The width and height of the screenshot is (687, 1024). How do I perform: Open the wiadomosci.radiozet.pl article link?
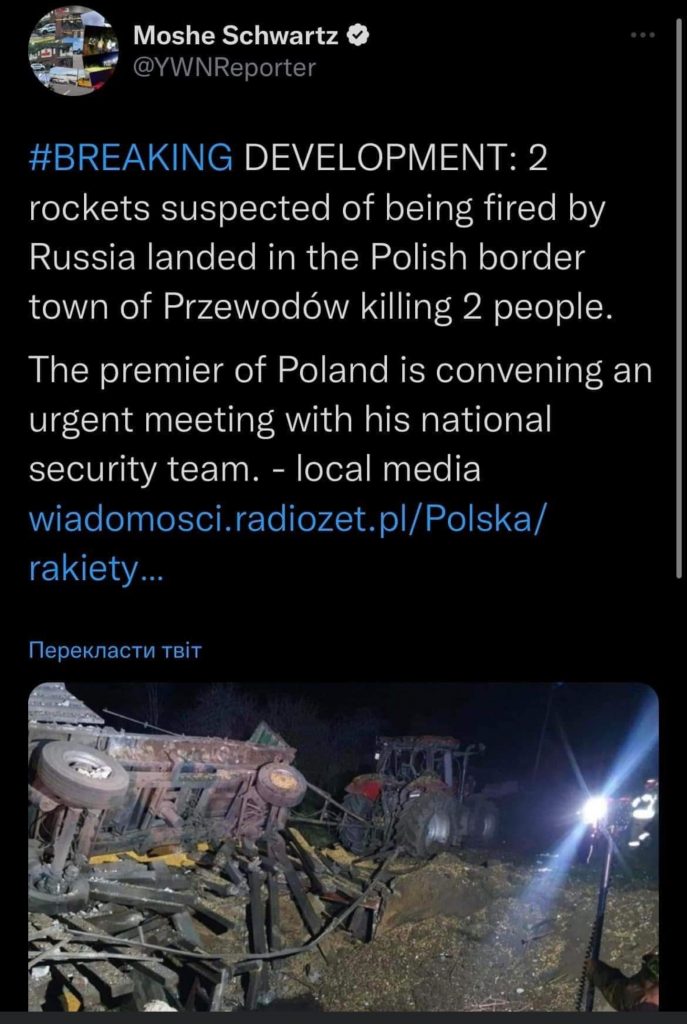tap(289, 521)
